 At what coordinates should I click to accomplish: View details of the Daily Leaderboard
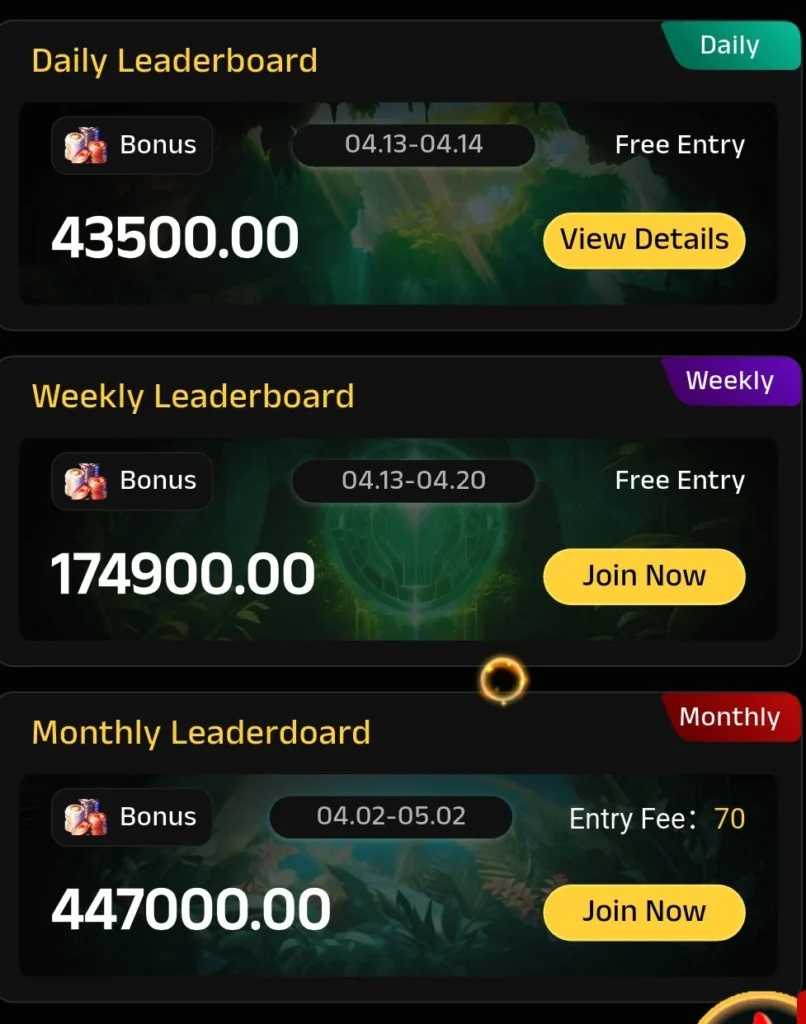click(644, 240)
